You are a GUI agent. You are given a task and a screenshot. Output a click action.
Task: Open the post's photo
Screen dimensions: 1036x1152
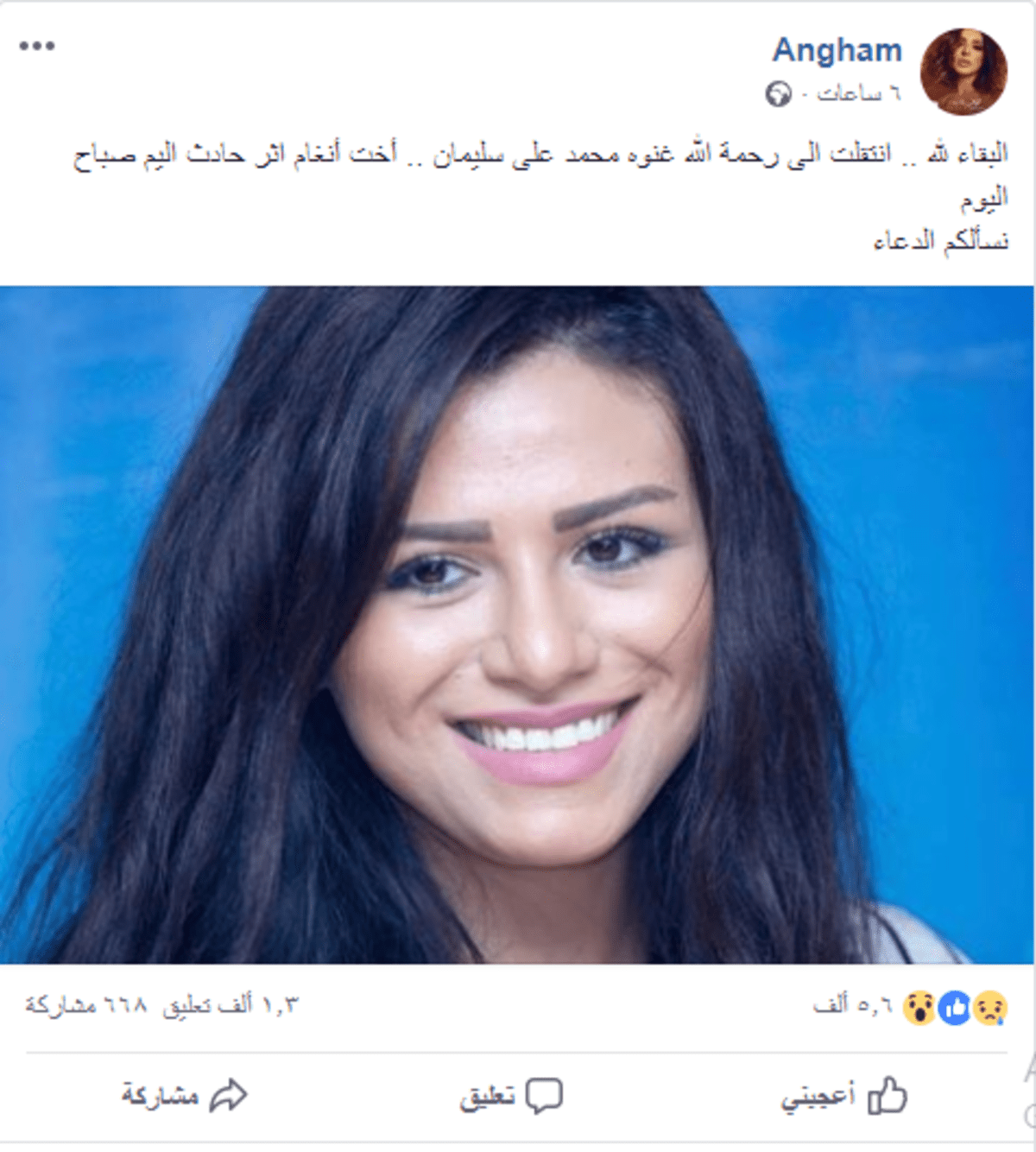pos(516,623)
